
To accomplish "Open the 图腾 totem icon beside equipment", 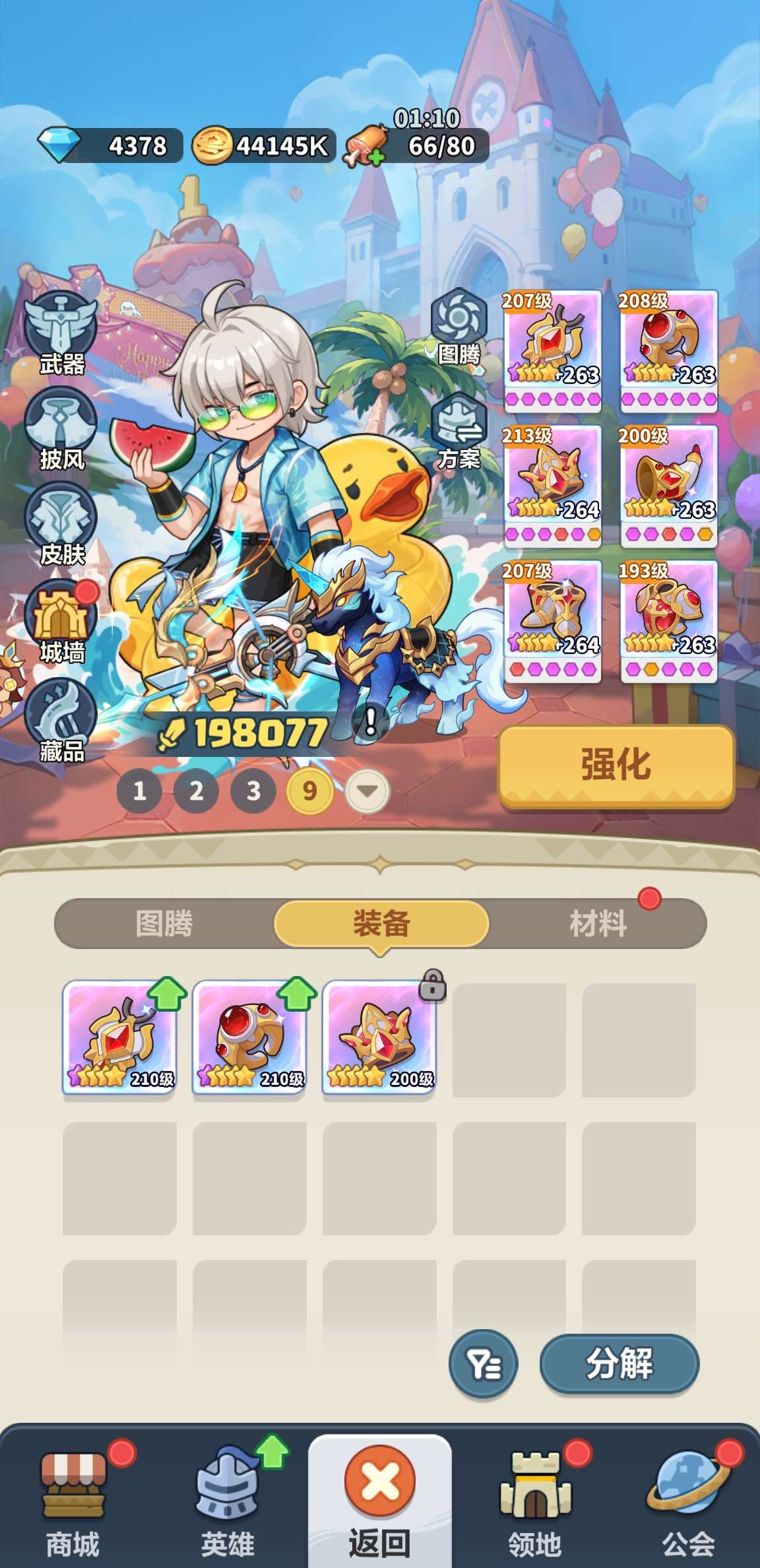I will (x=459, y=327).
